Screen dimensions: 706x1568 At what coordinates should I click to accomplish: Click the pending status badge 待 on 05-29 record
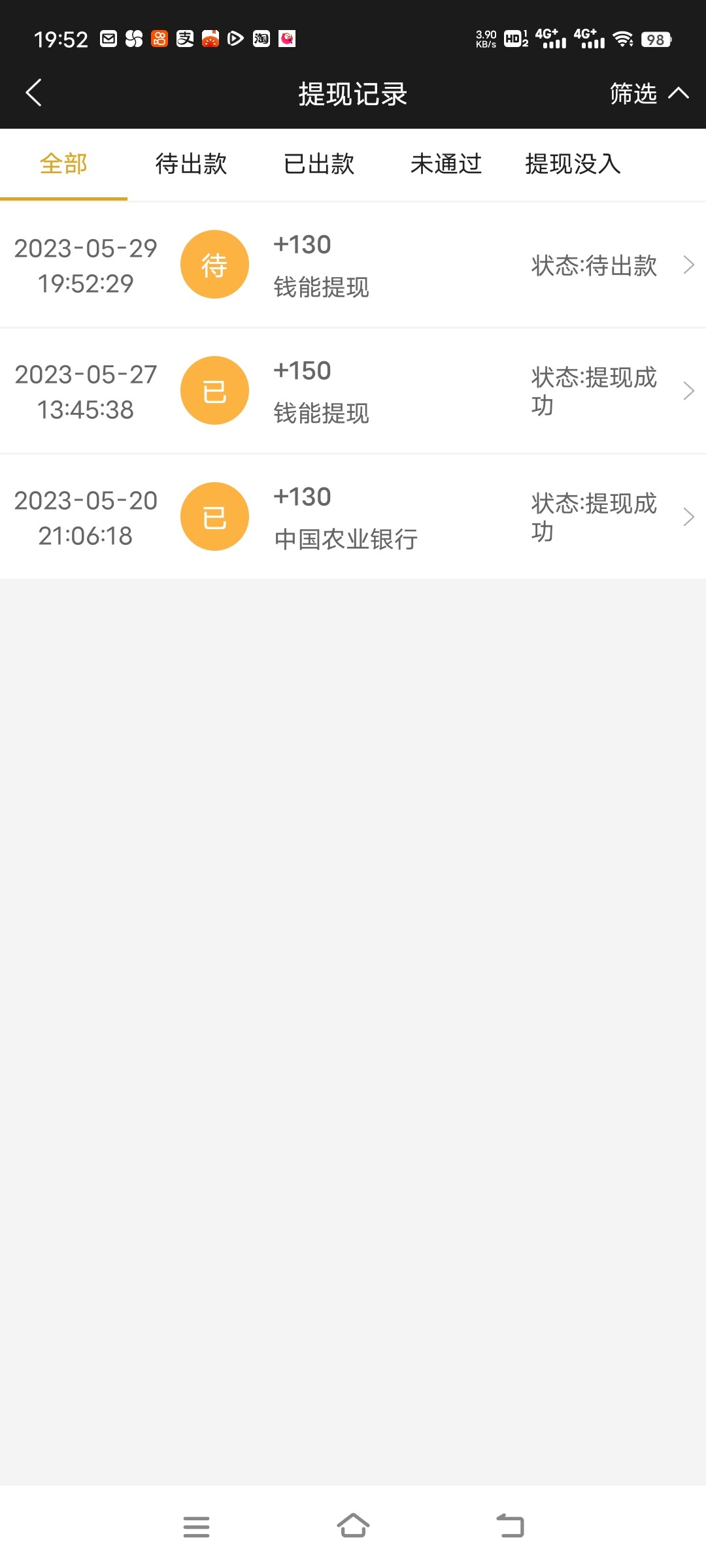pos(214,264)
